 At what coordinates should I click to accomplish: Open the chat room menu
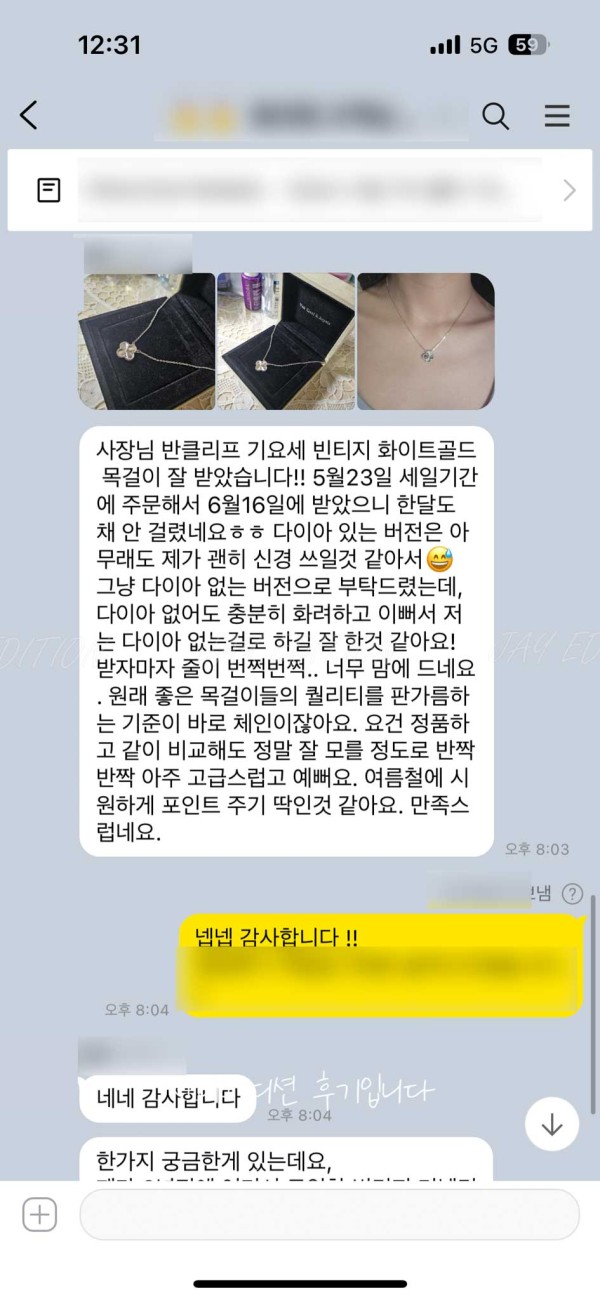click(x=557, y=116)
